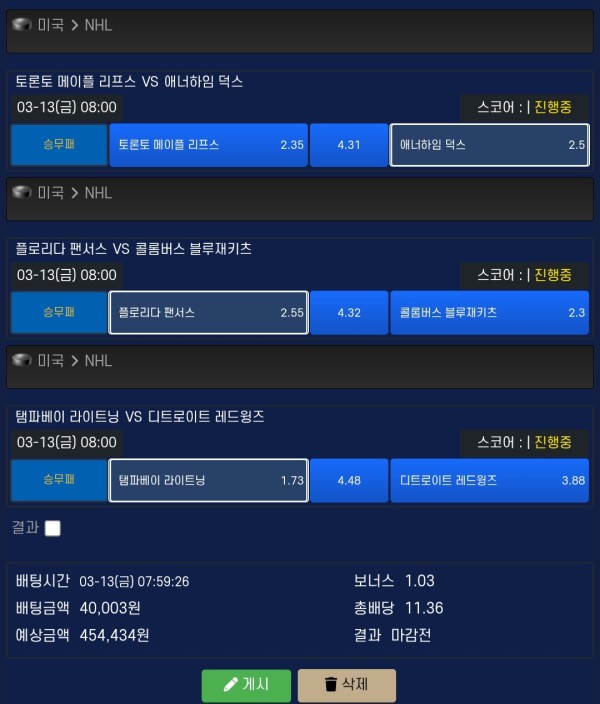600x704 pixels.
Task: Pick the 4.32 draw odds
Action: pos(349,312)
